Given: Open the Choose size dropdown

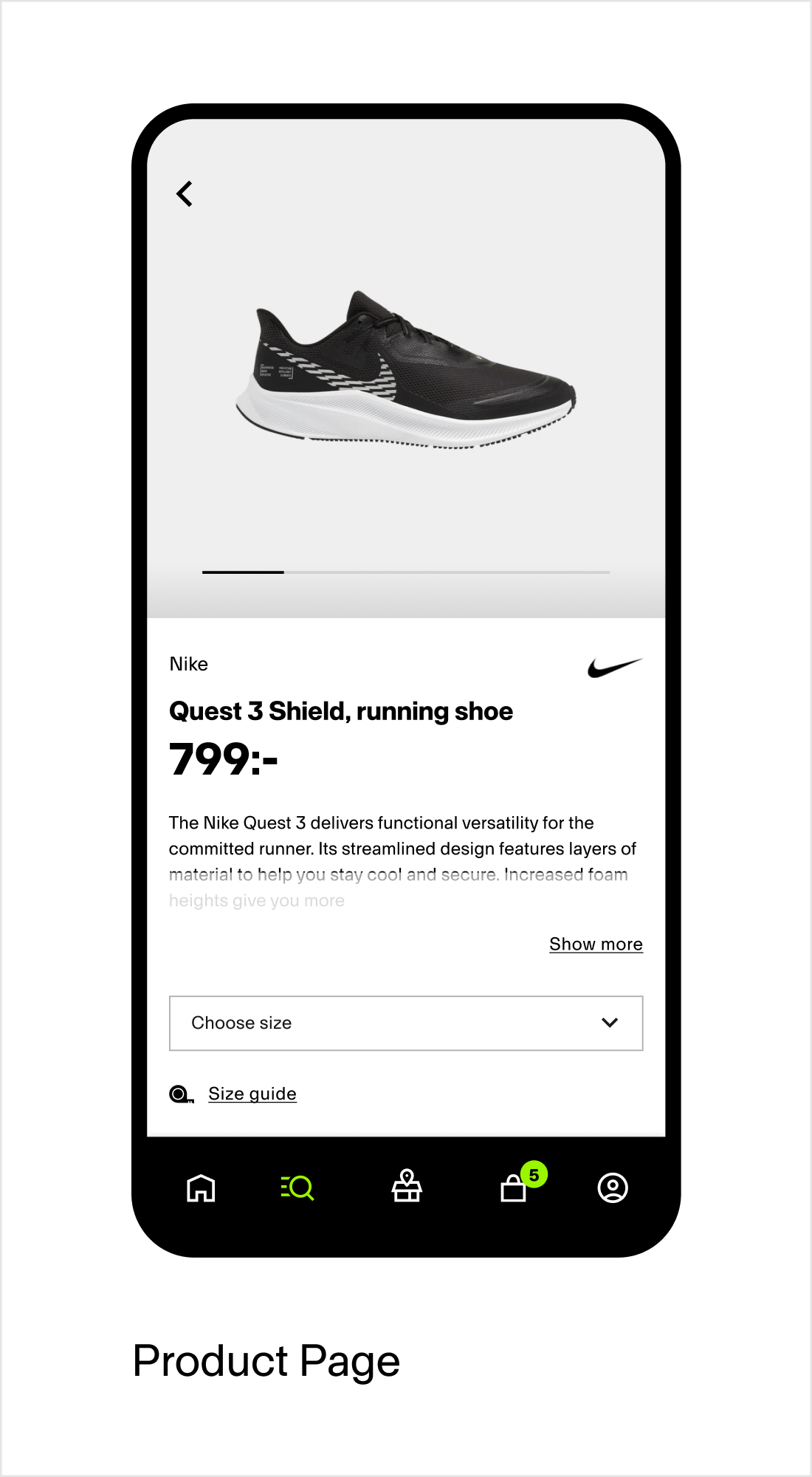Looking at the screenshot, I should coord(406,1023).
